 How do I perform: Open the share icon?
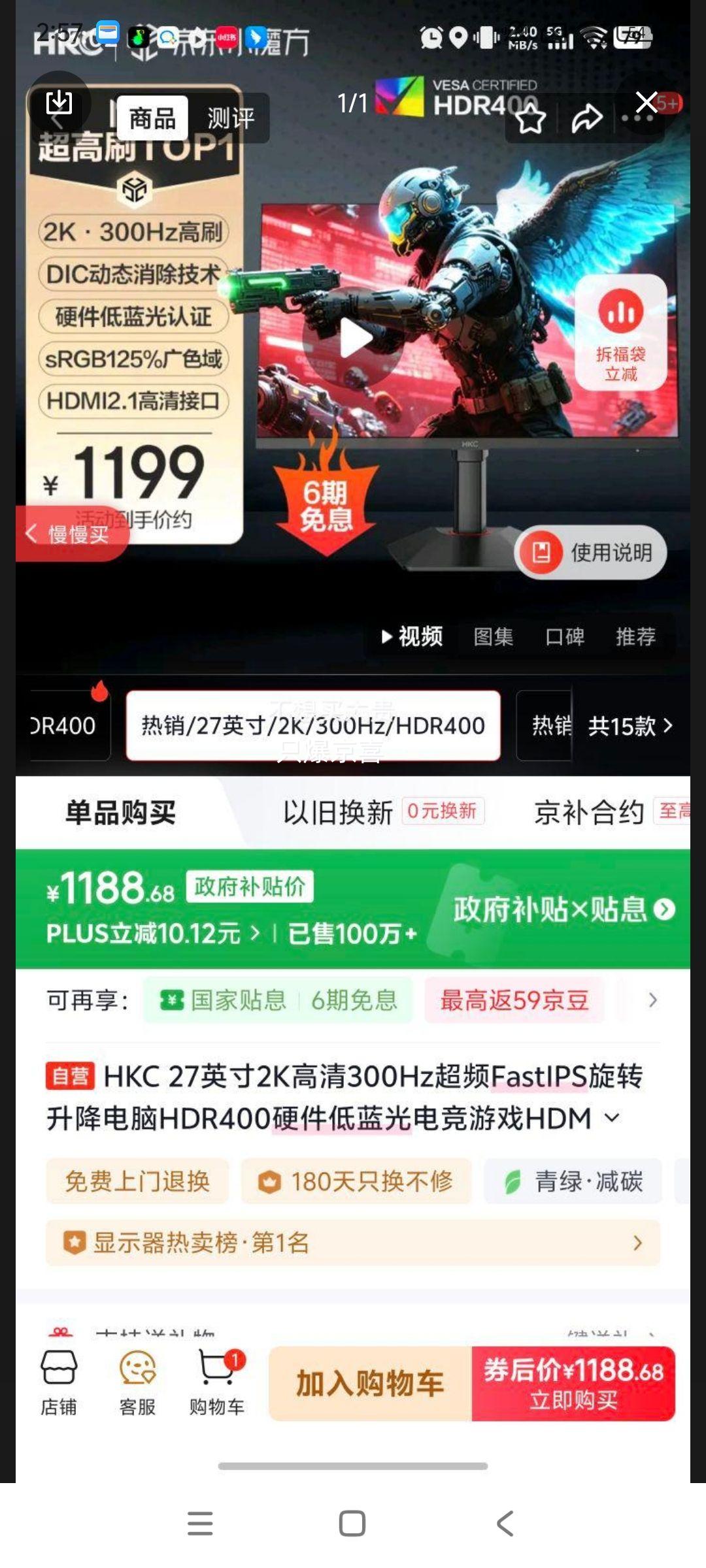(586, 118)
